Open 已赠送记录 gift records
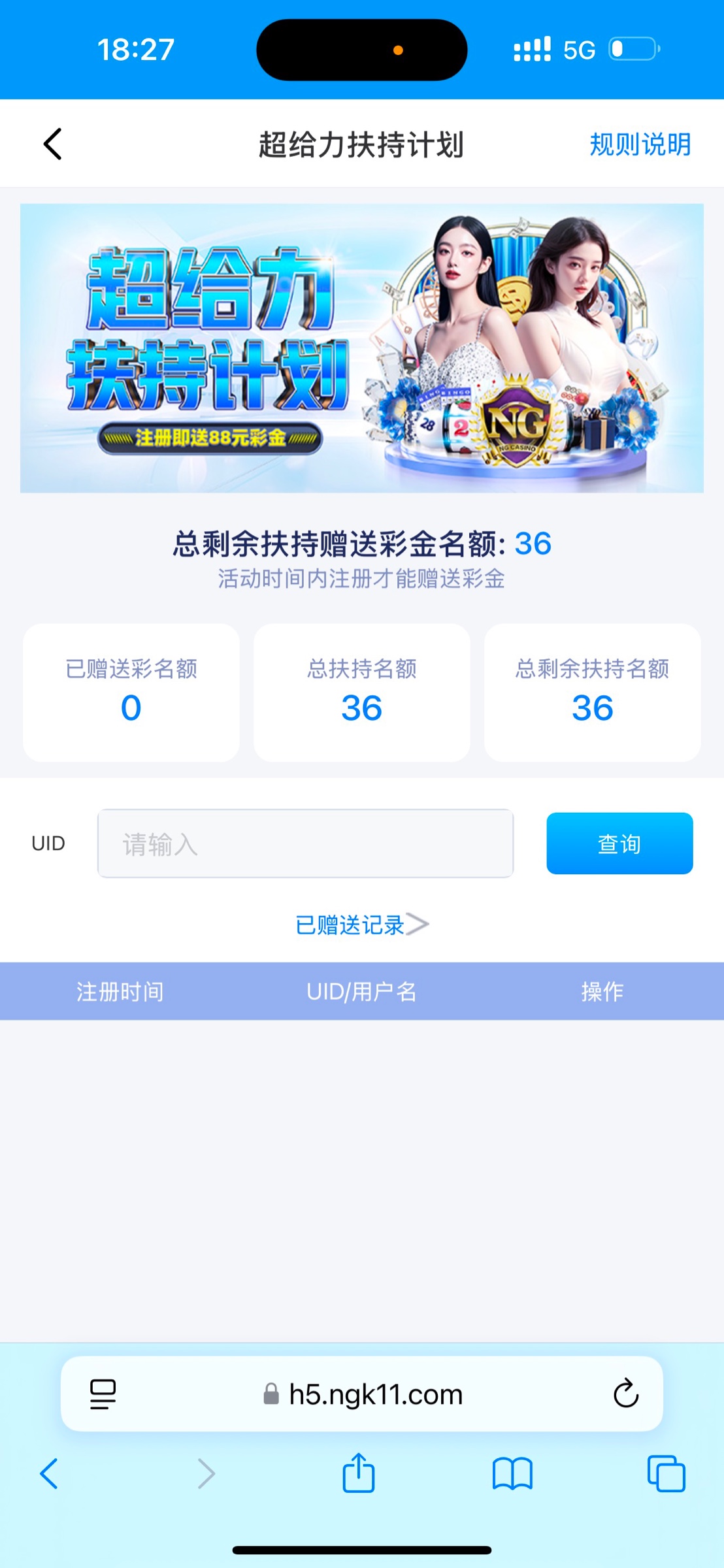The image size is (724, 1568). (361, 924)
